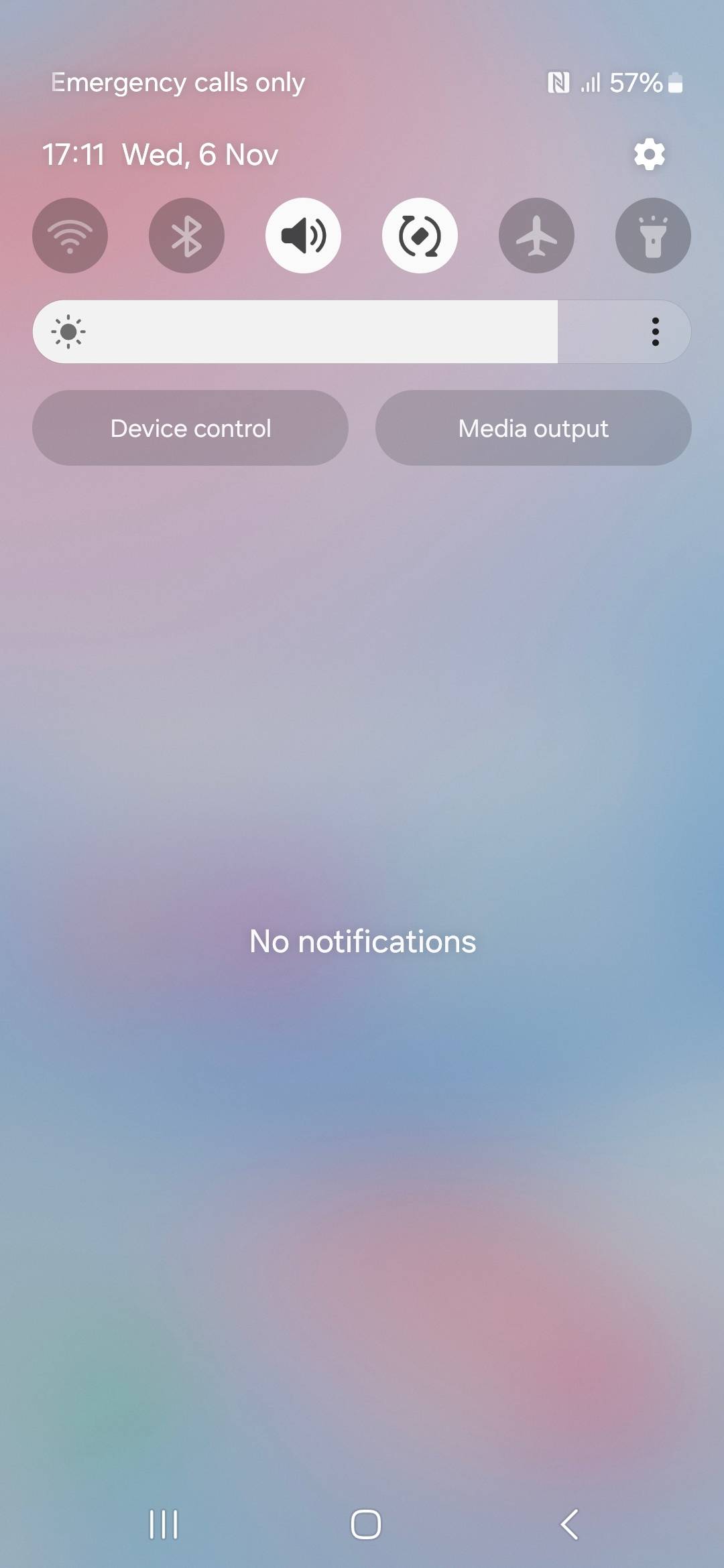Open Device control panel
Screen dimensions: 724x1568
click(190, 428)
